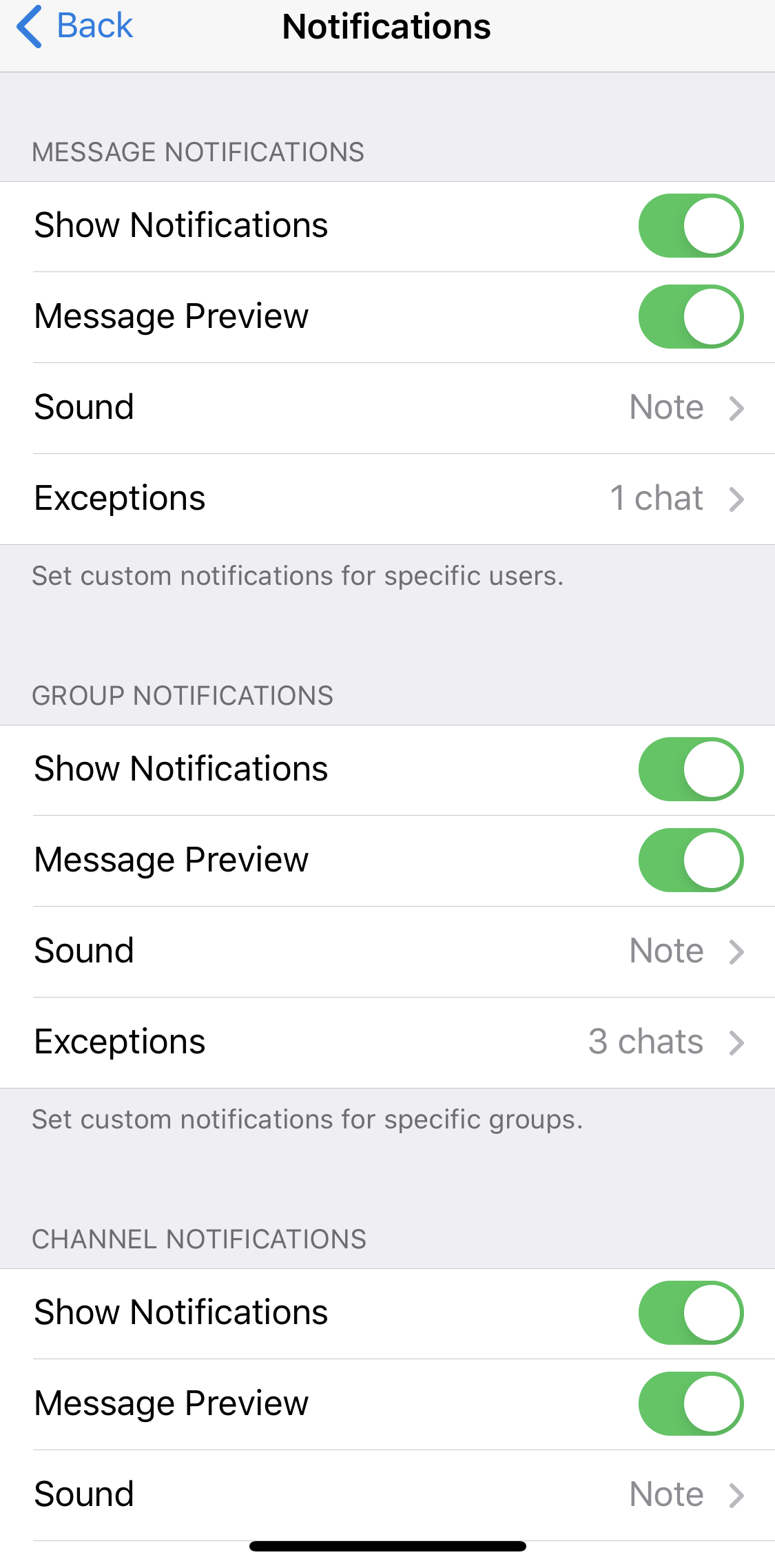Go back to the previous screen
The image size is (775, 1568).
pos(74,27)
